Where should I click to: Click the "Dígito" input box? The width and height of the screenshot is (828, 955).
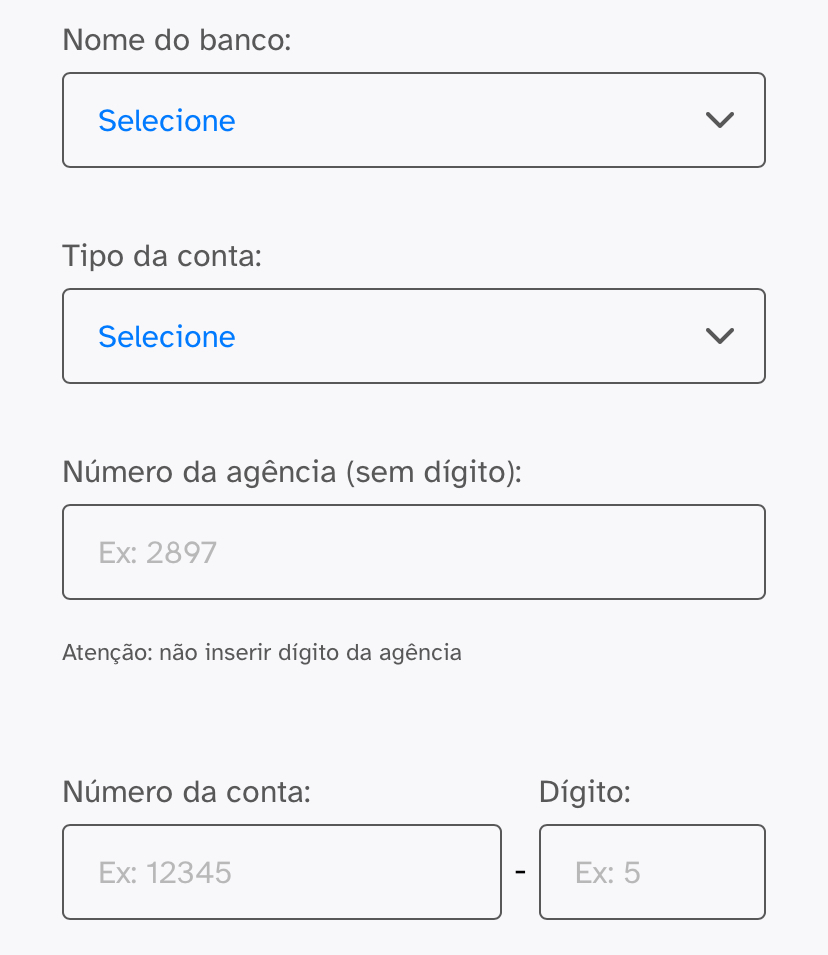click(x=652, y=872)
